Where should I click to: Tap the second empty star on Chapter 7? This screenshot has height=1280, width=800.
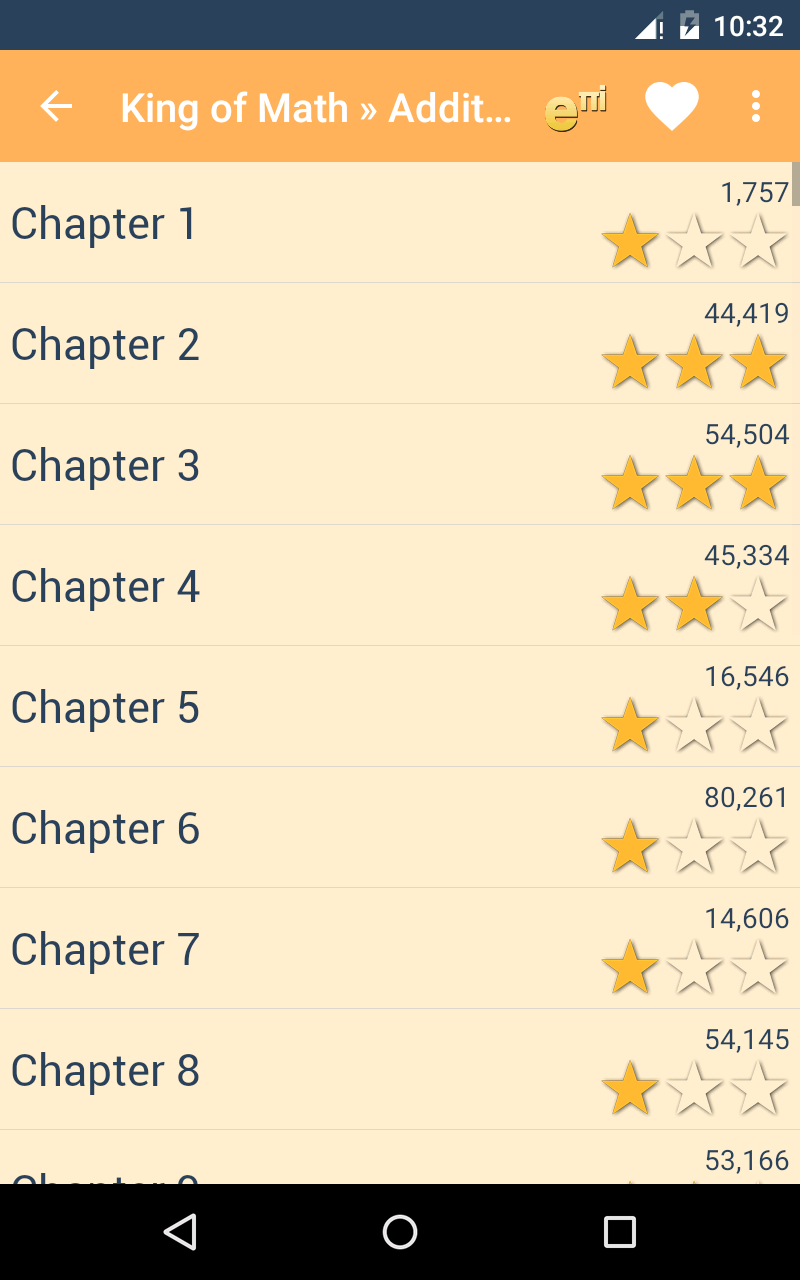tap(694, 966)
